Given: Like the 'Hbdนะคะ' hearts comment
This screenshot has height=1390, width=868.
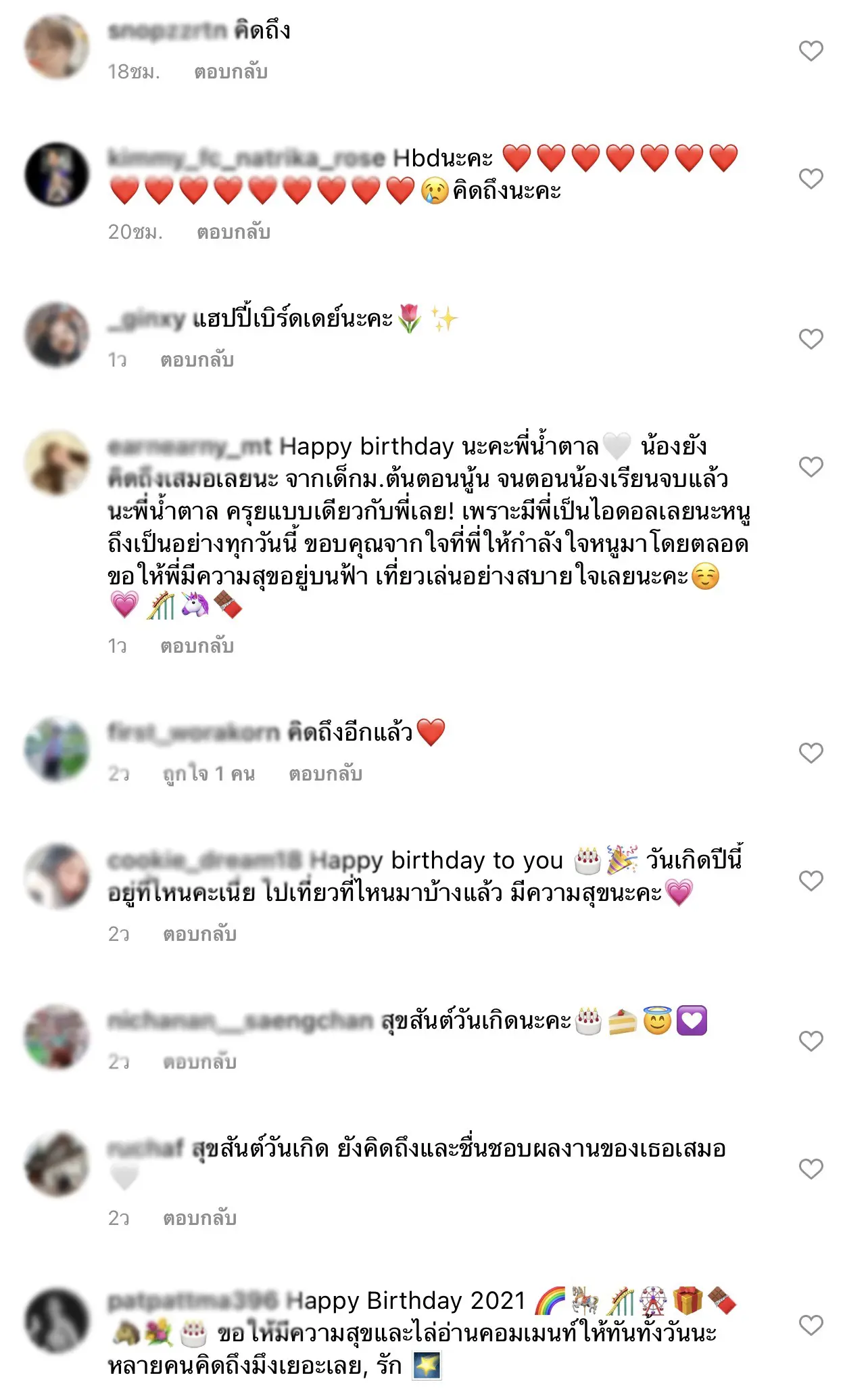Looking at the screenshot, I should tap(811, 179).
